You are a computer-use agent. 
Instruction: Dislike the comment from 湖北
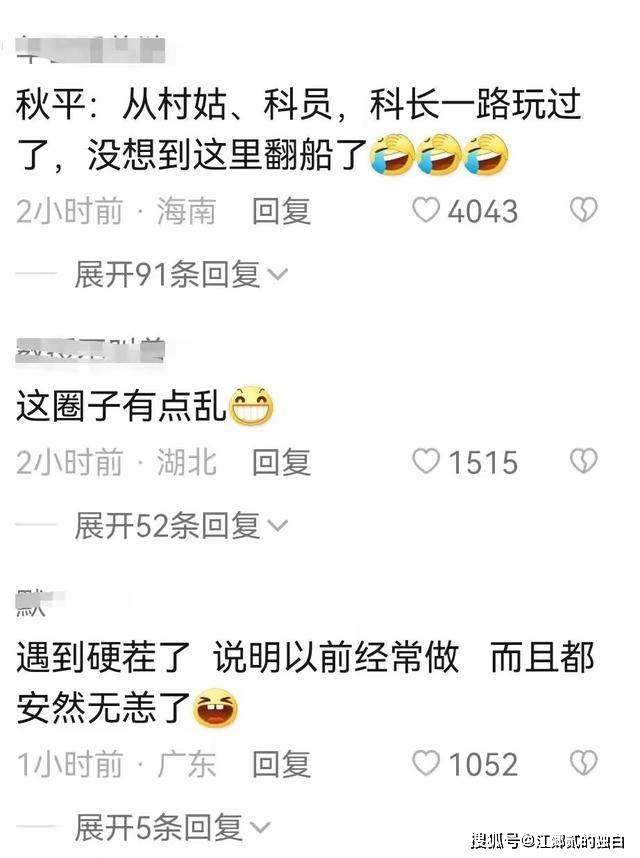[x=583, y=462]
